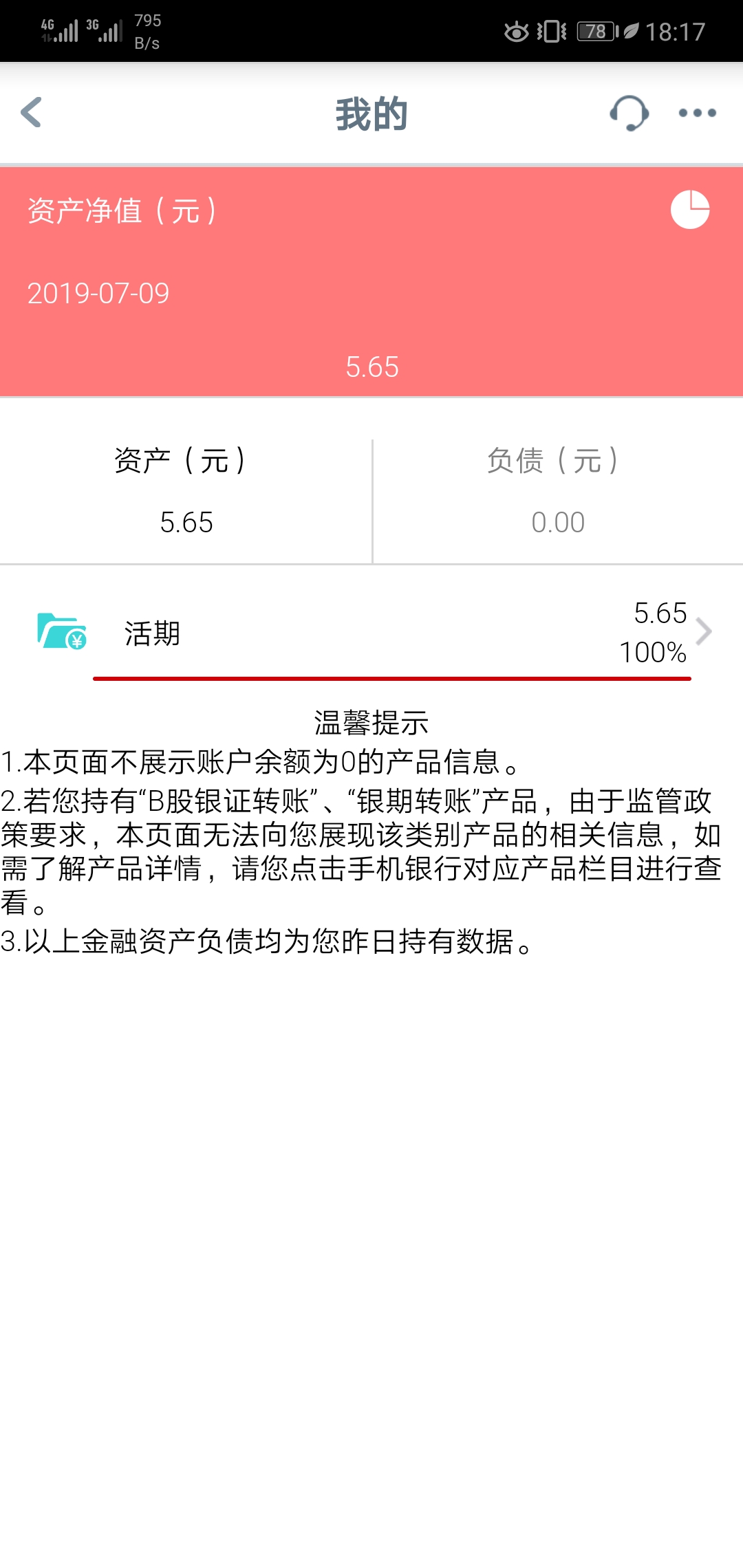The image size is (743, 1568).
Task: Open the three-dot overflow menu
Action: [x=697, y=113]
